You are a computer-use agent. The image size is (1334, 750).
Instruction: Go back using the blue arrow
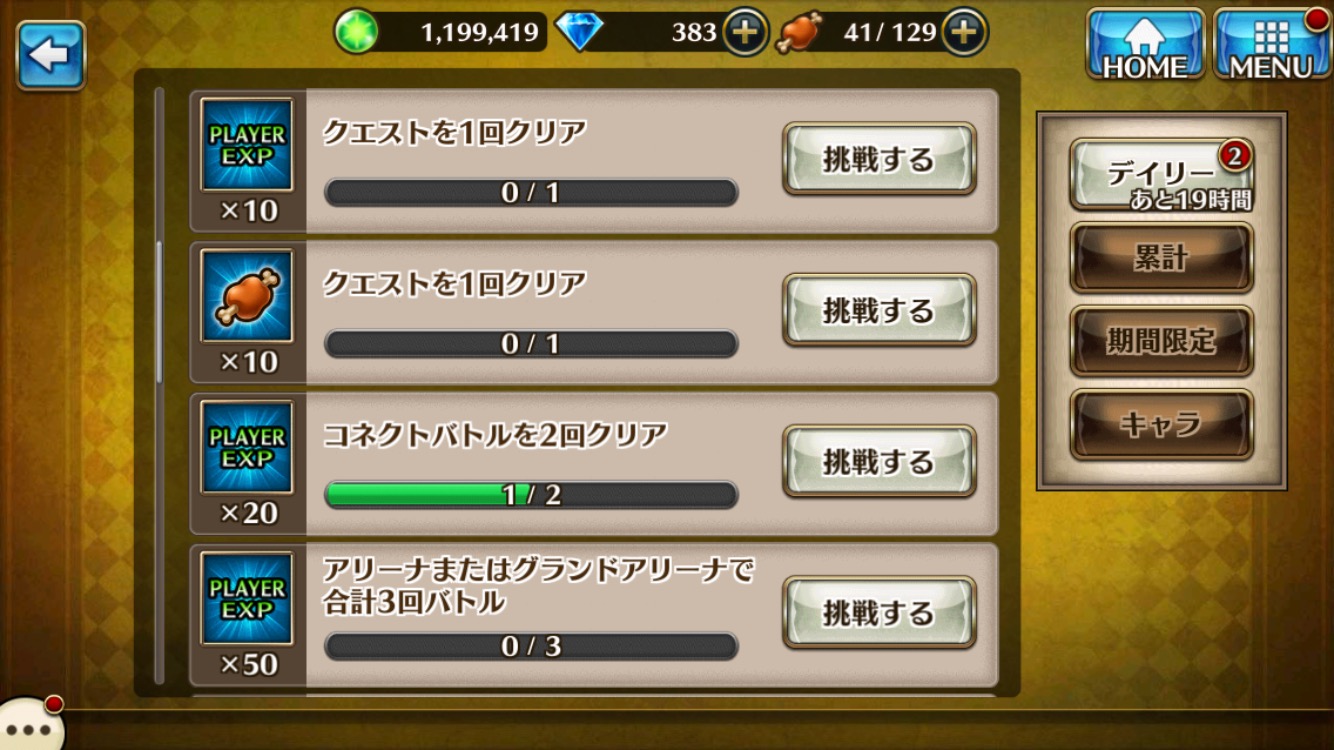50,55
